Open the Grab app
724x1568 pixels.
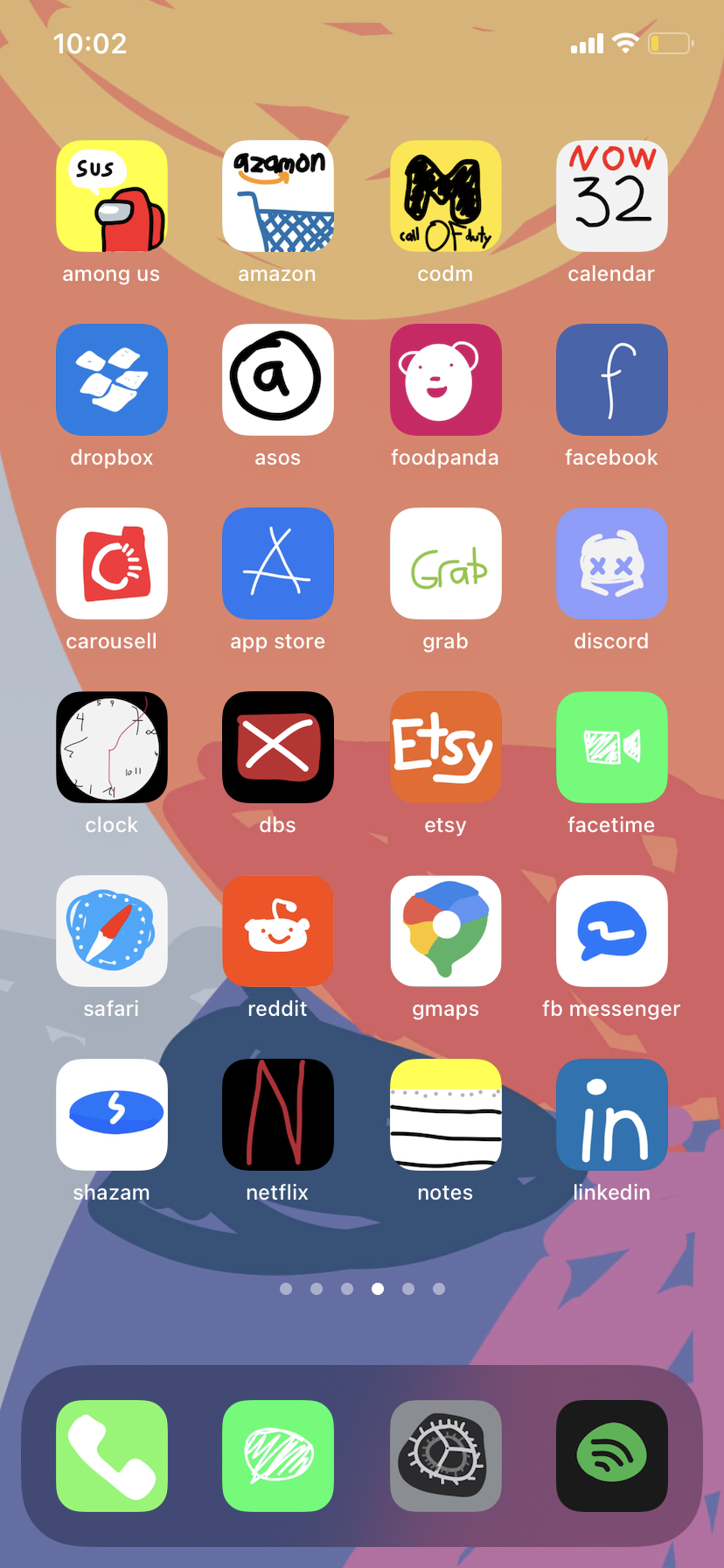tap(445, 563)
